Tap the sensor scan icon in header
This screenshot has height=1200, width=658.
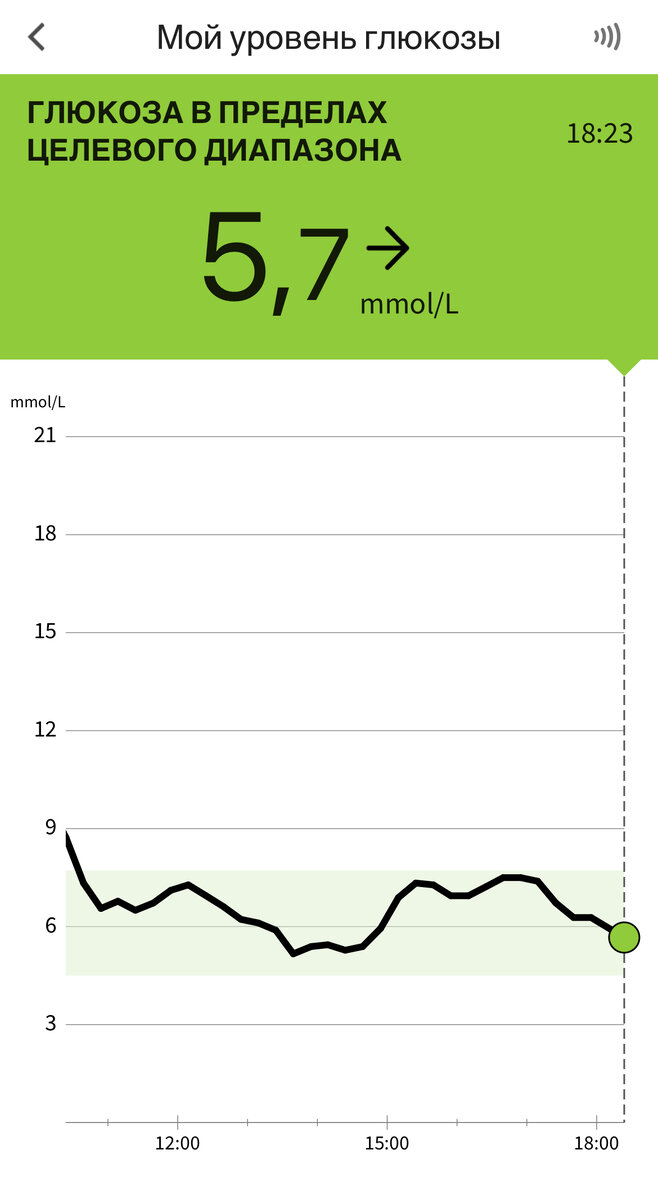pyautogui.click(x=607, y=38)
